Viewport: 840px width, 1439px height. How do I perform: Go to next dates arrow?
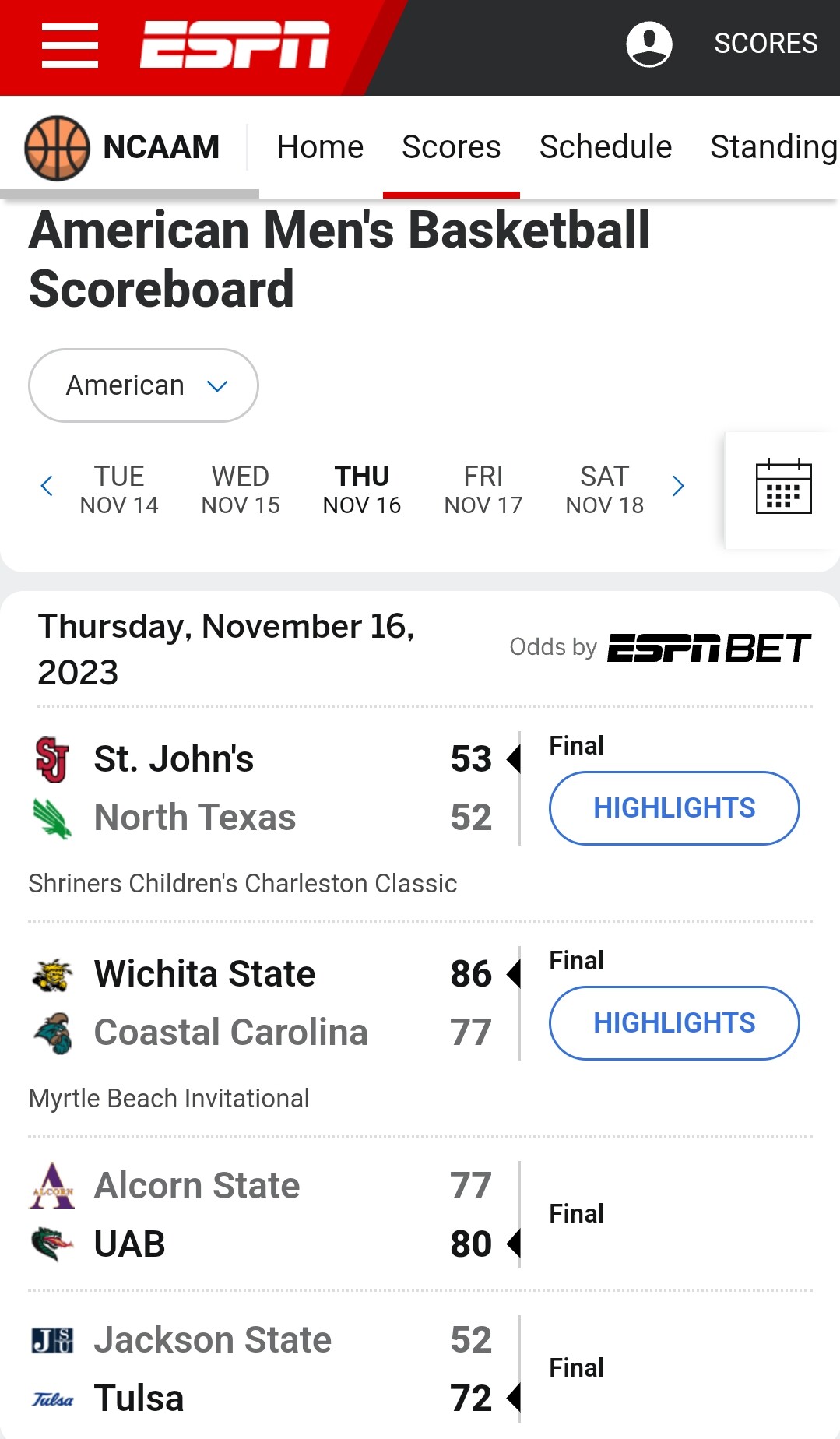(x=678, y=487)
